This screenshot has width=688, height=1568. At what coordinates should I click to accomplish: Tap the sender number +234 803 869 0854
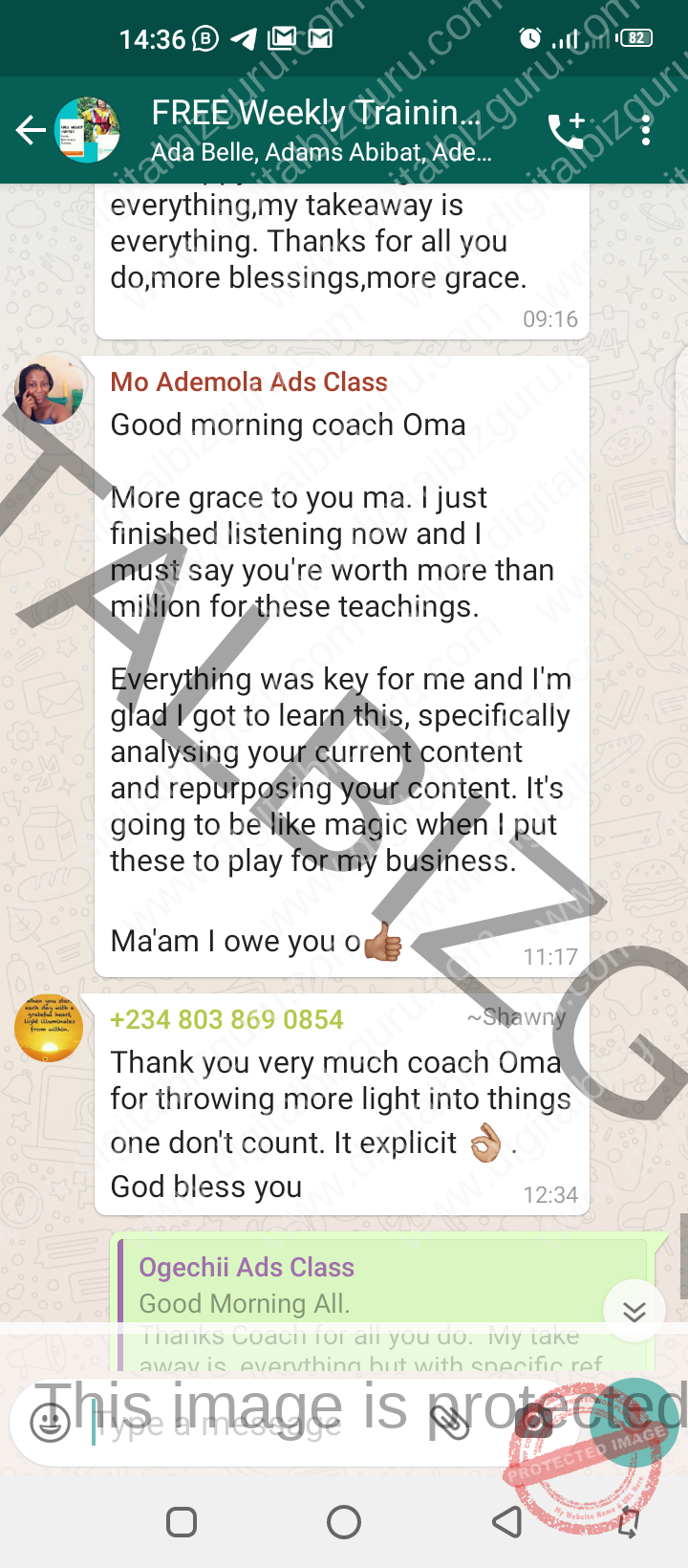tap(226, 1020)
